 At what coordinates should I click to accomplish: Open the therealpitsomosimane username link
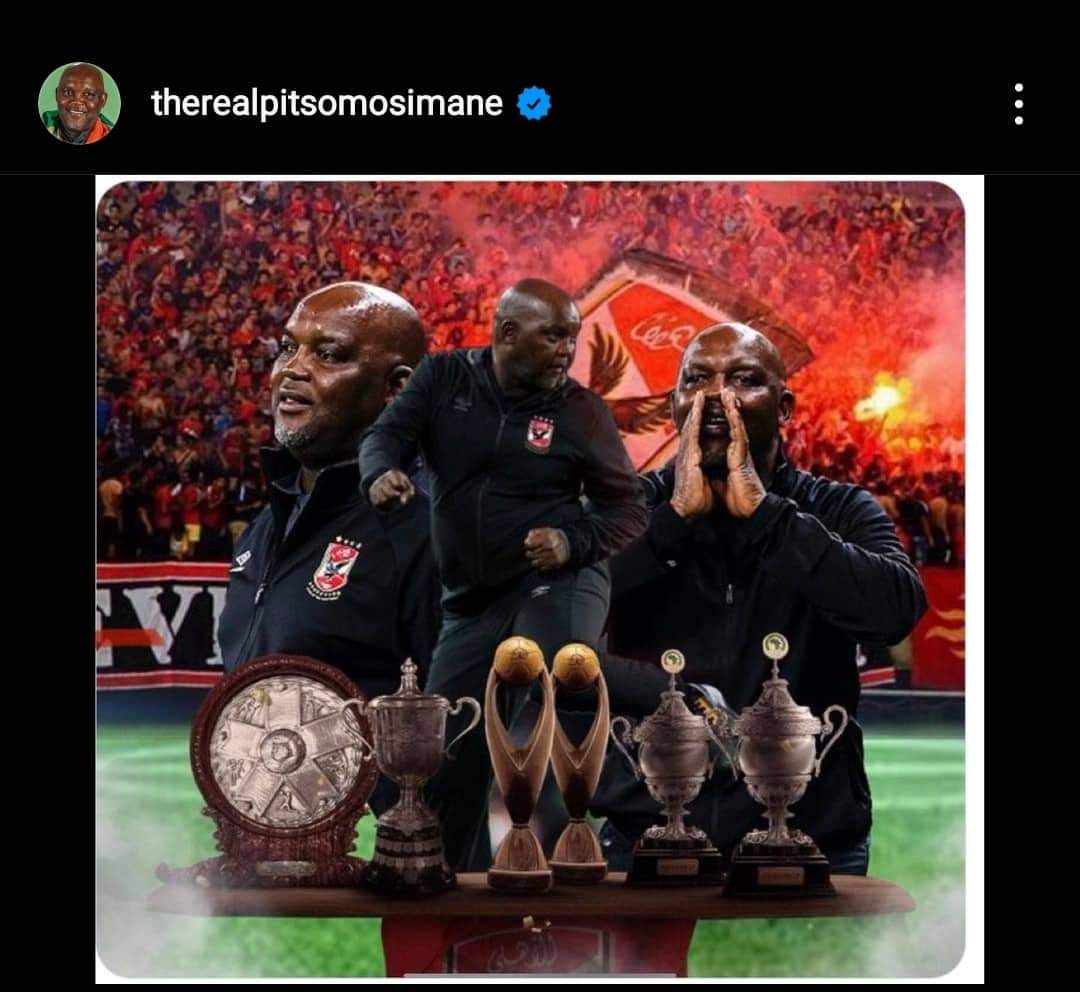[326, 103]
